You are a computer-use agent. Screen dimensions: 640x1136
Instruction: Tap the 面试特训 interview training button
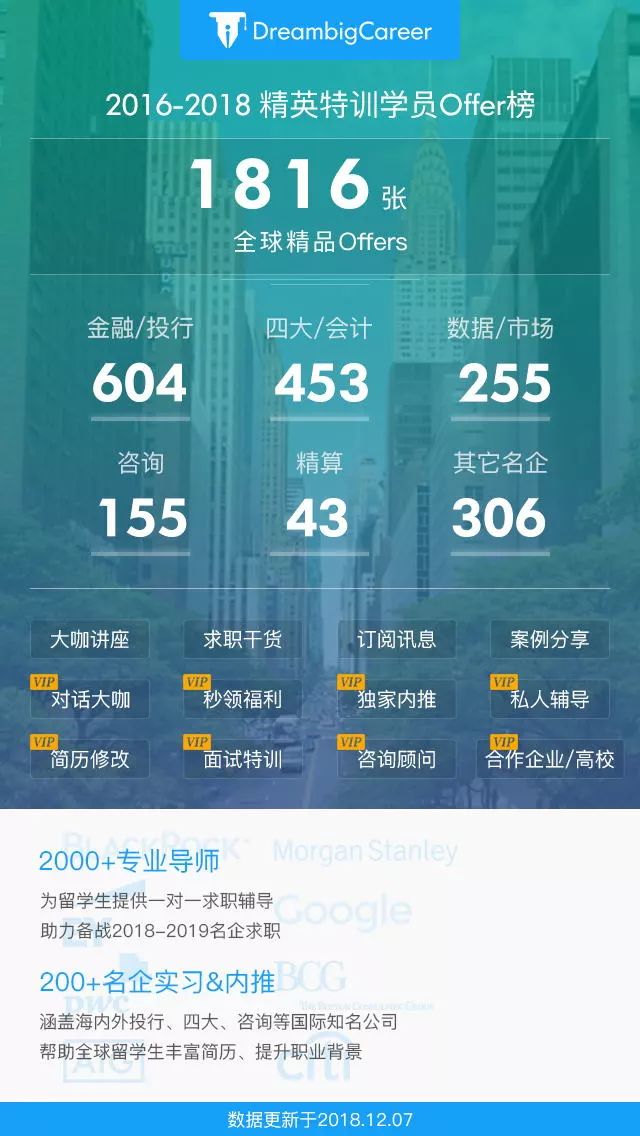tap(243, 759)
